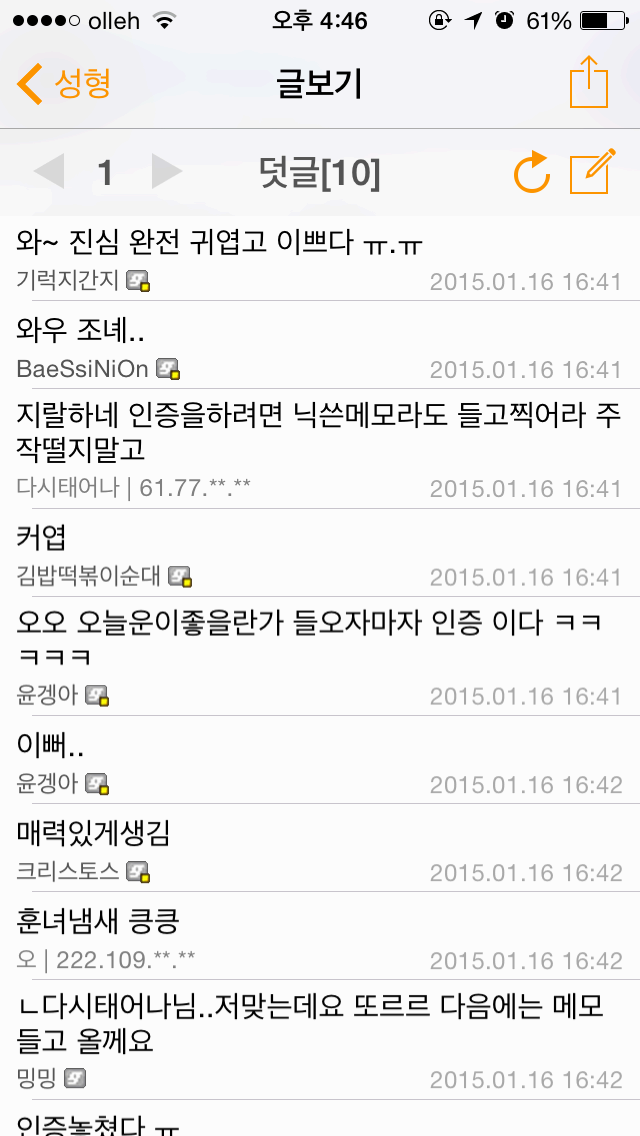Open comment by 기럭지간지
Image resolution: width=640 pixels, height=1136 pixels.
tap(320, 258)
